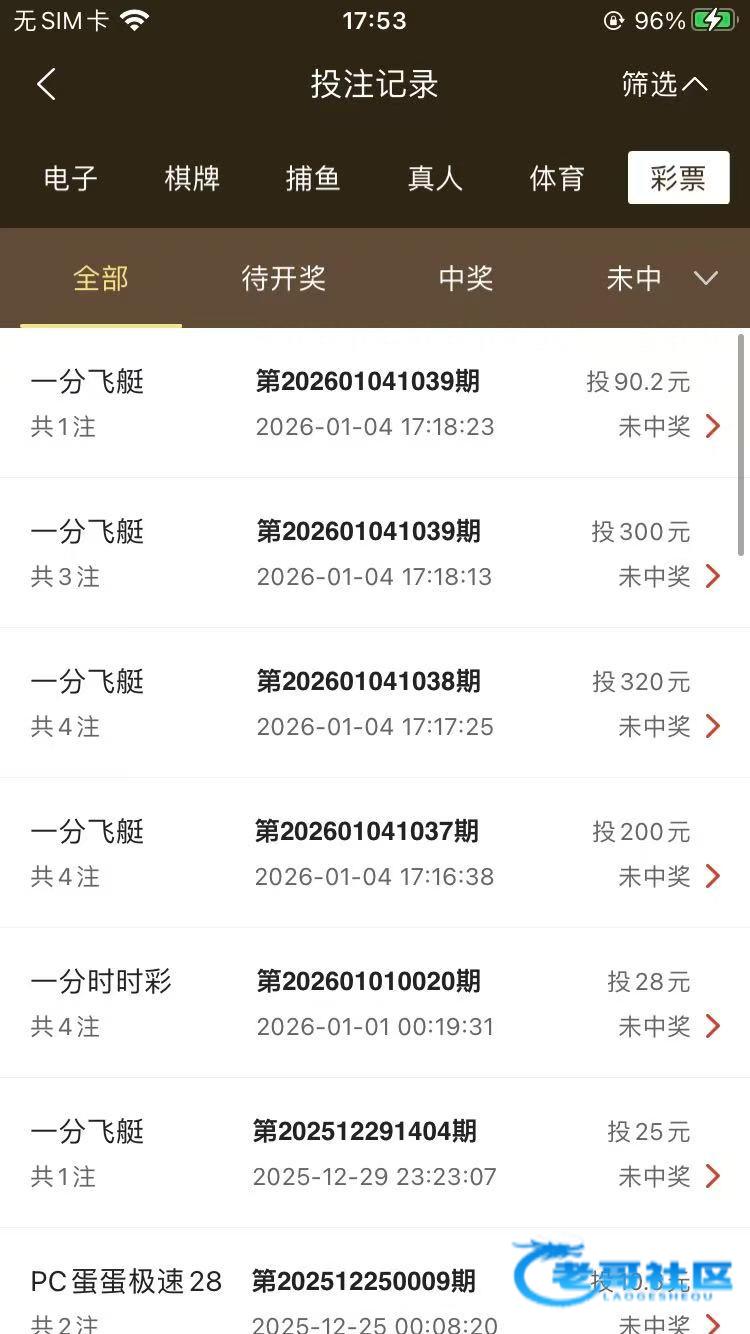Switch to the 体育 category
Screen dimensions: 750x1334
tap(557, 179)
